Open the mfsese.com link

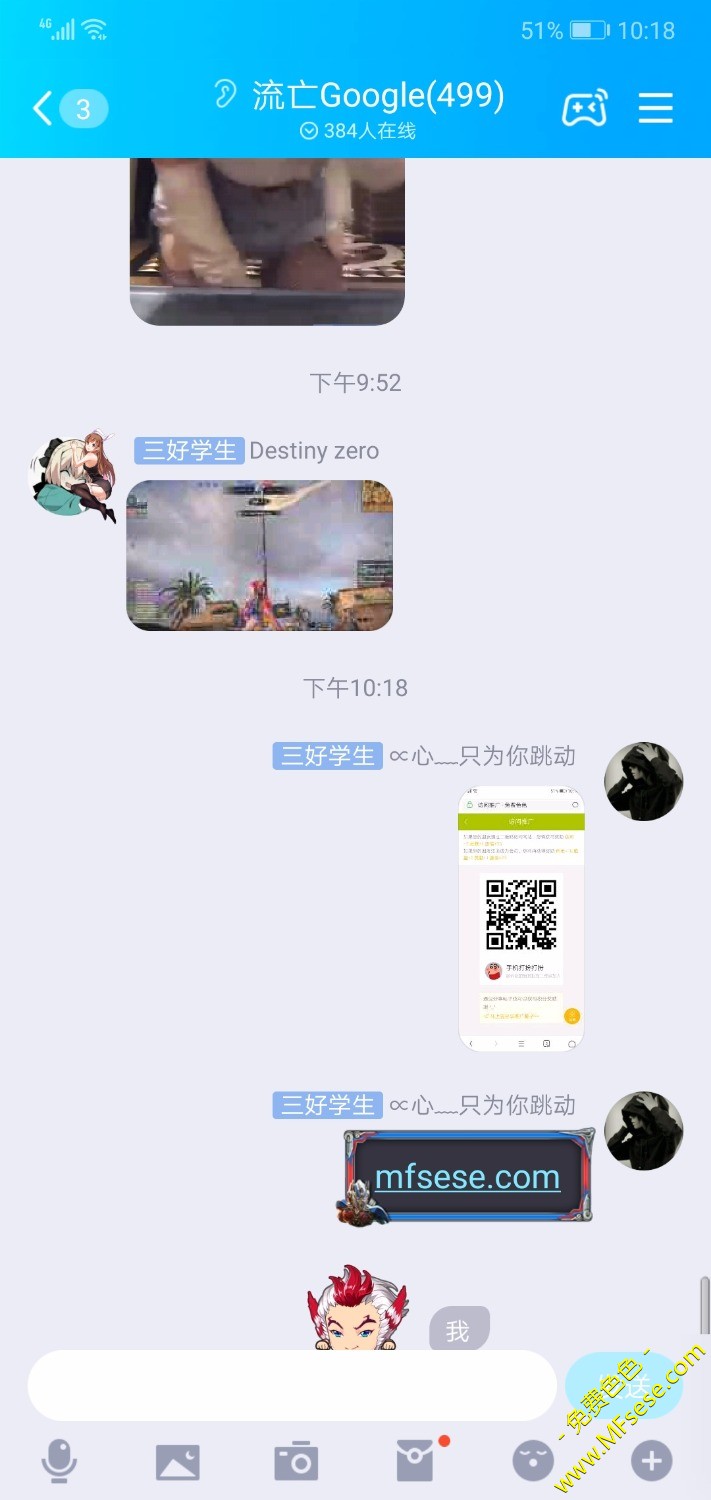click(467, 1177)
